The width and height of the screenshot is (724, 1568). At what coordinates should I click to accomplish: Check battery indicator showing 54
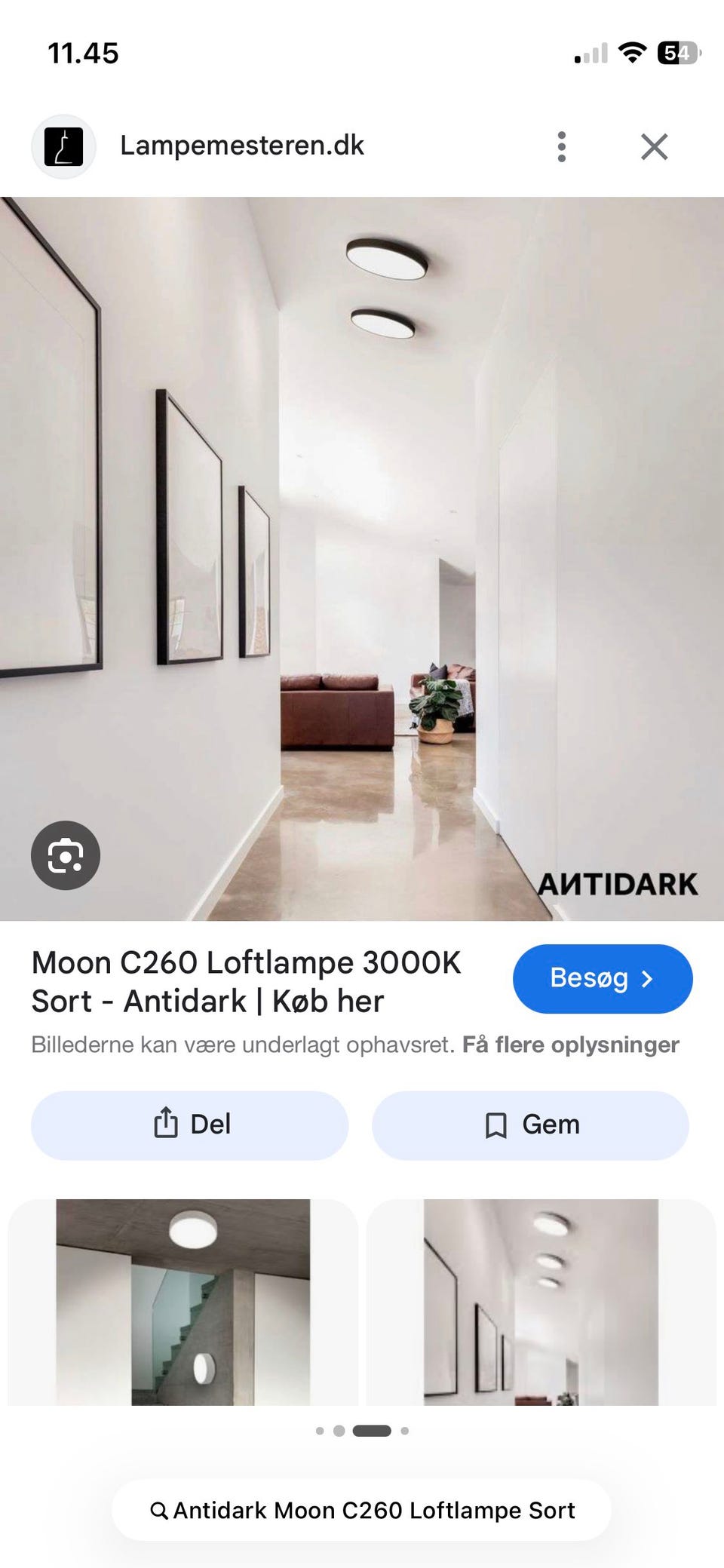[x=677, y=51]
